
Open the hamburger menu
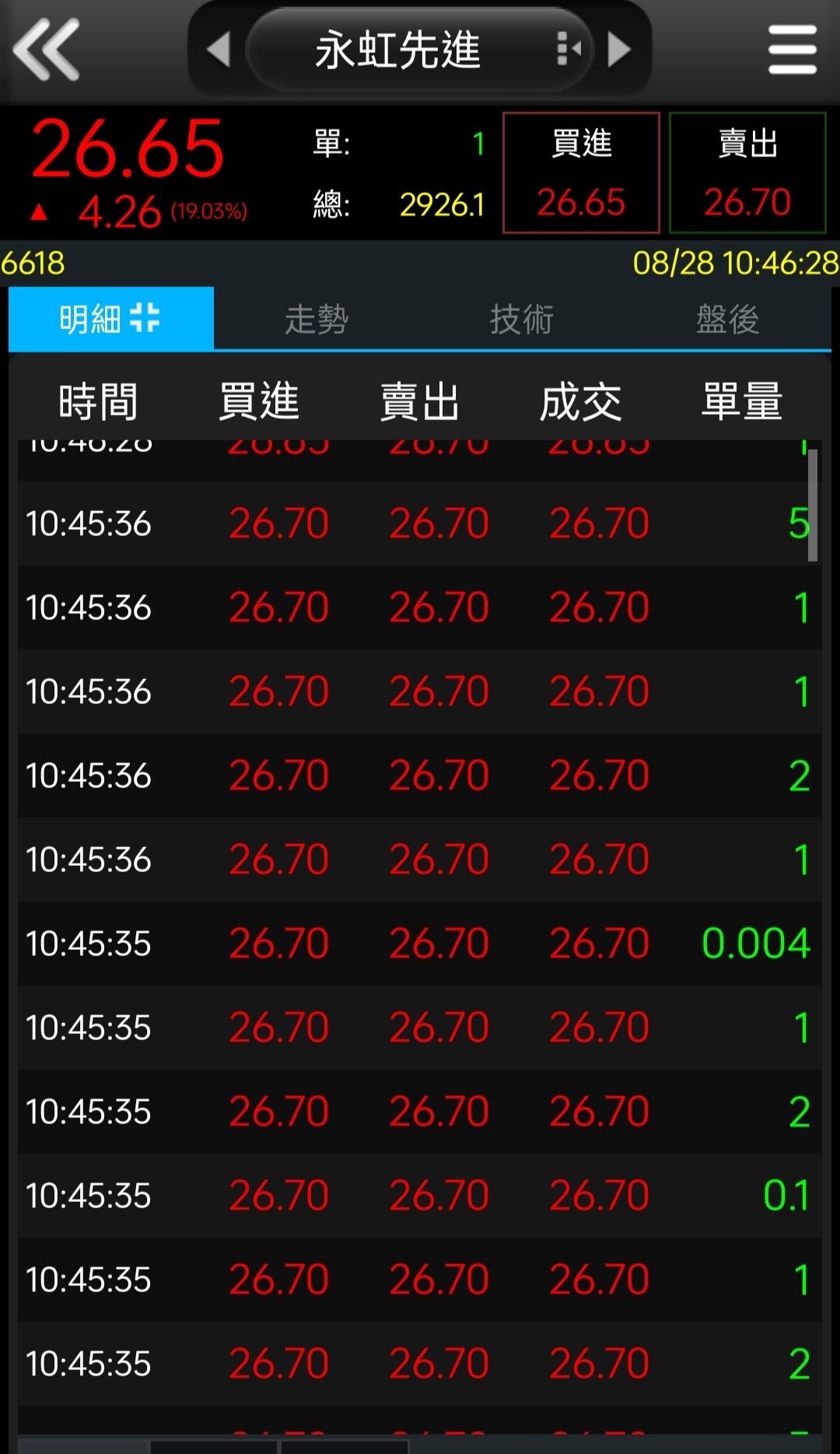tap(792, 51)
